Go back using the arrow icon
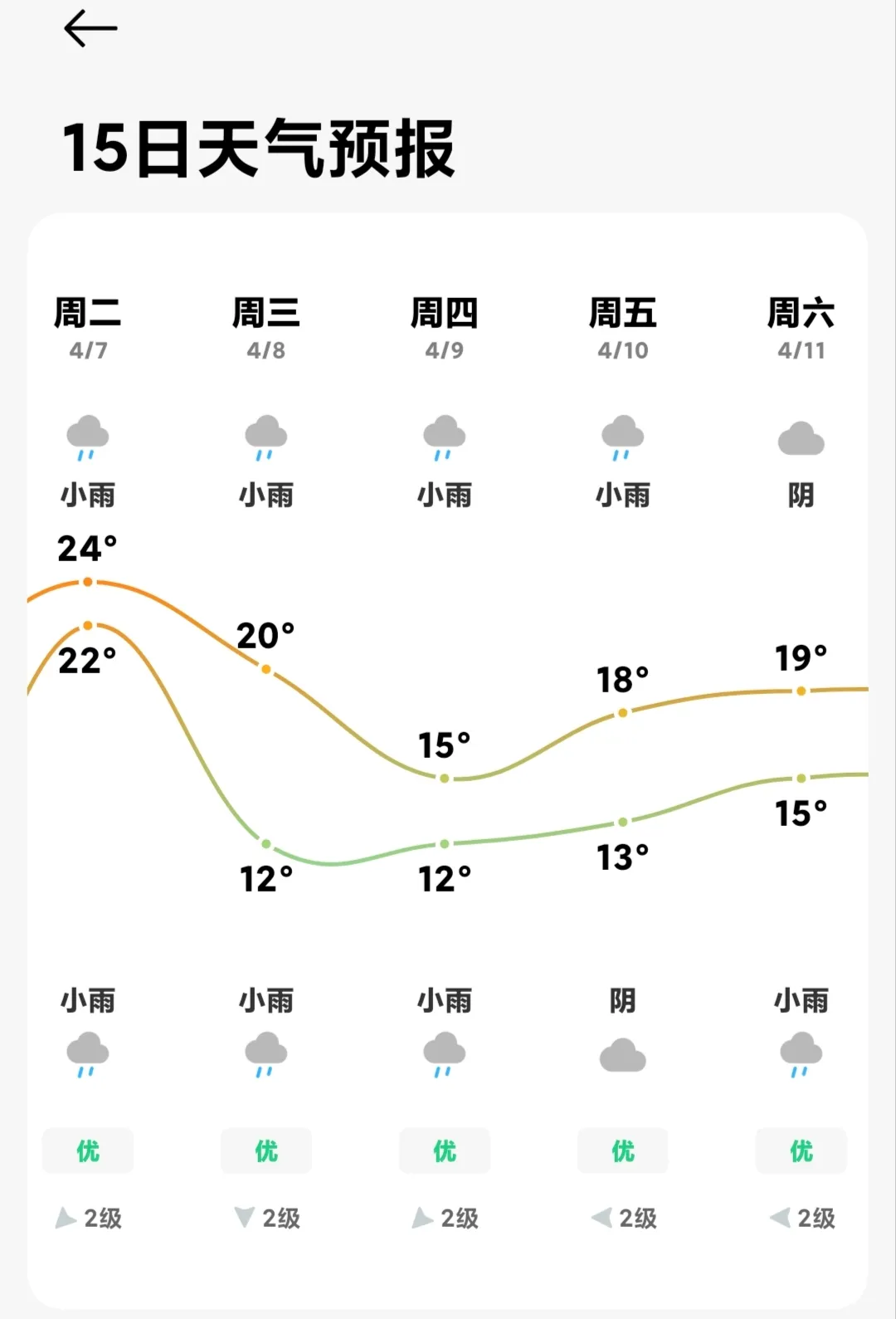The height and width of the screenshot is (1319, 896). click(x=90, y=29)
